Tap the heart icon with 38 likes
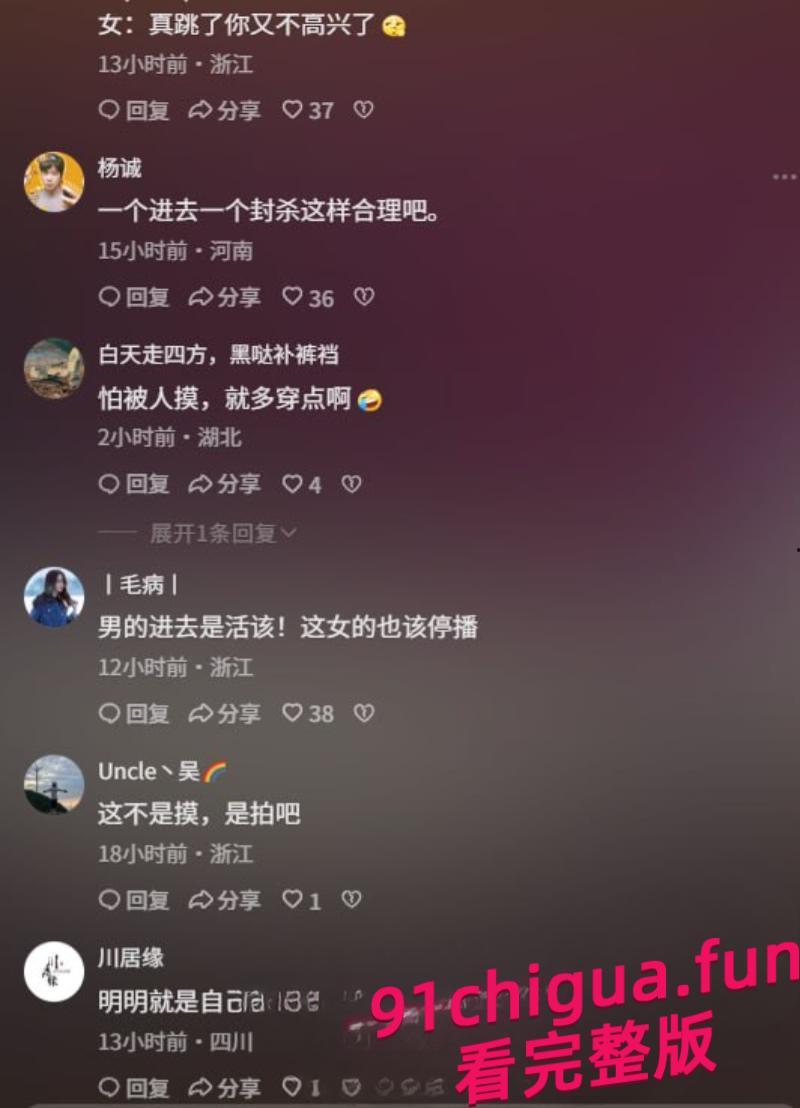This screenshot has height=1108, width=800. (x=294, y=713)
